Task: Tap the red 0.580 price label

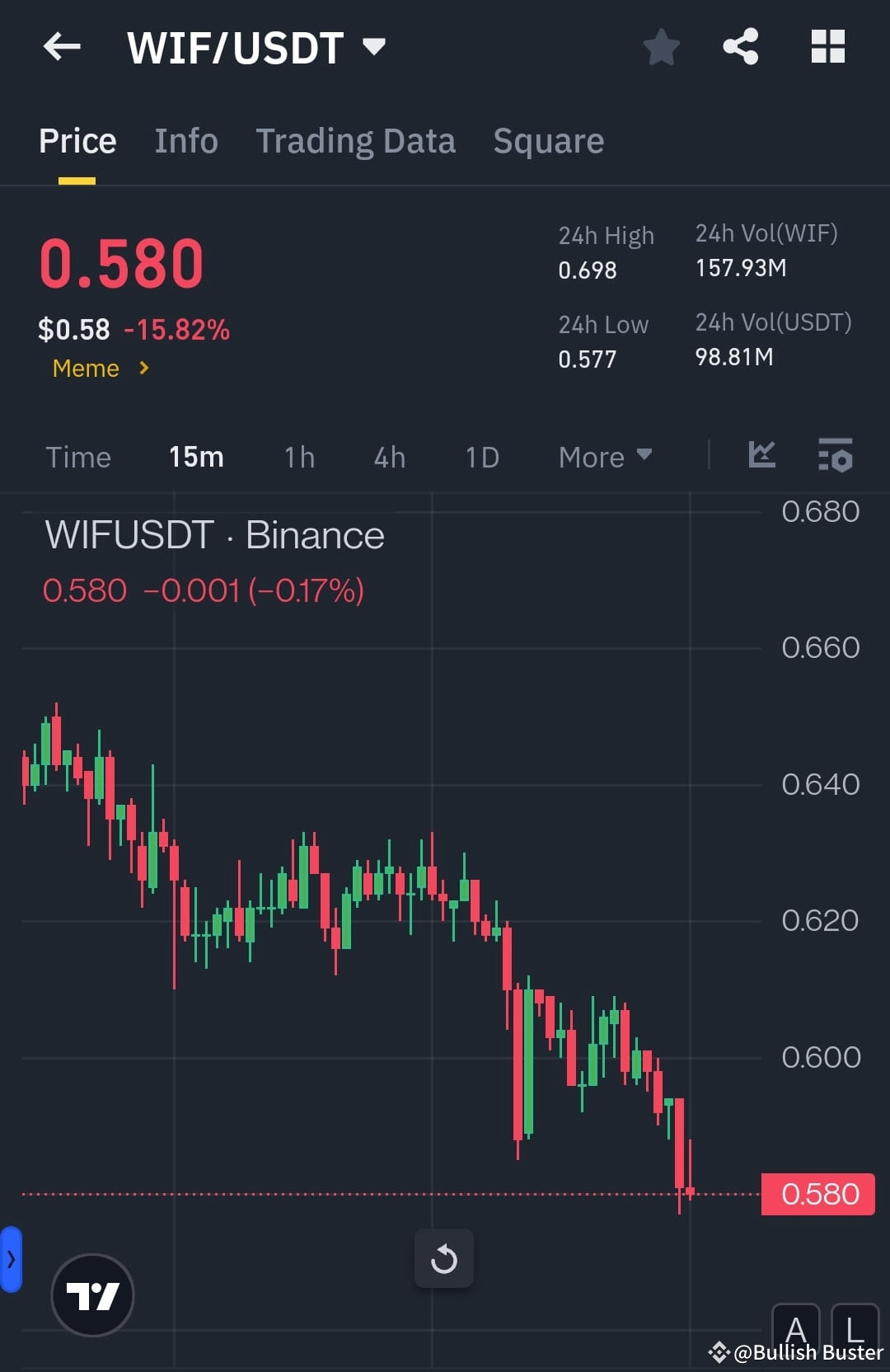Action: coord(817,1193)
